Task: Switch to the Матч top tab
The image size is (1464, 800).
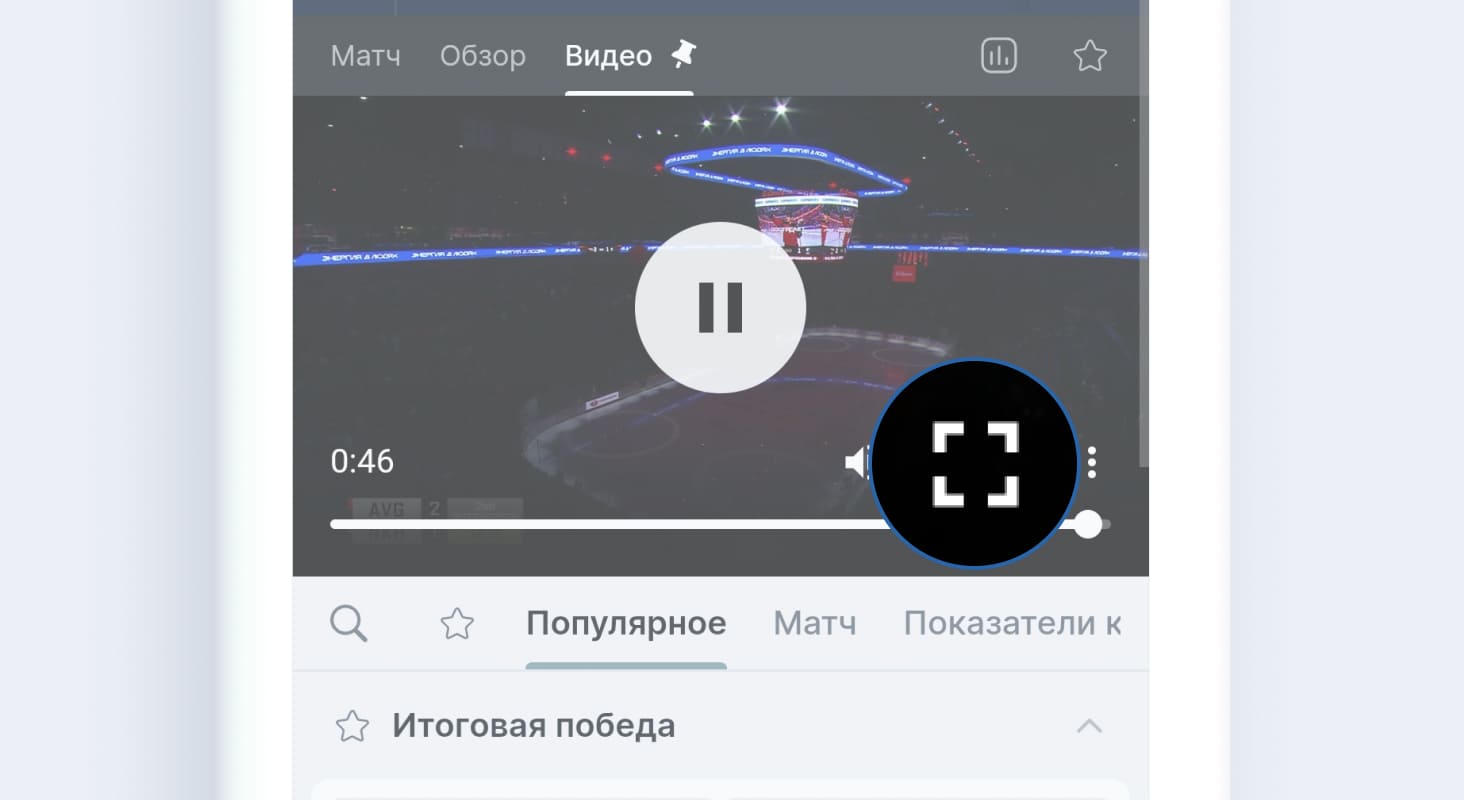Action: click(365, 56)
